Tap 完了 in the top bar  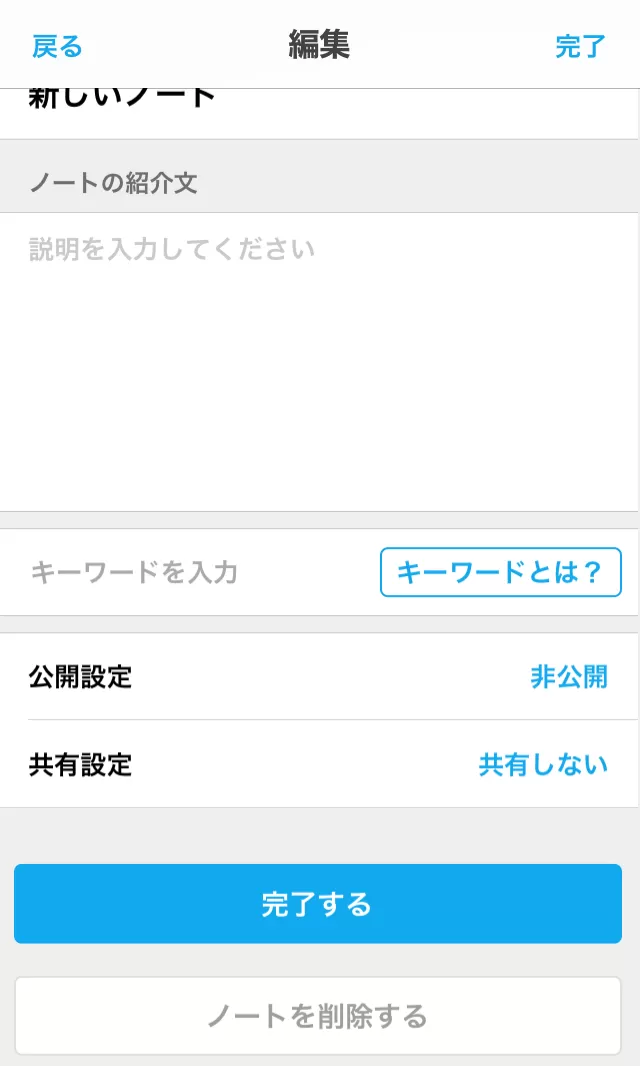(580, 46)
